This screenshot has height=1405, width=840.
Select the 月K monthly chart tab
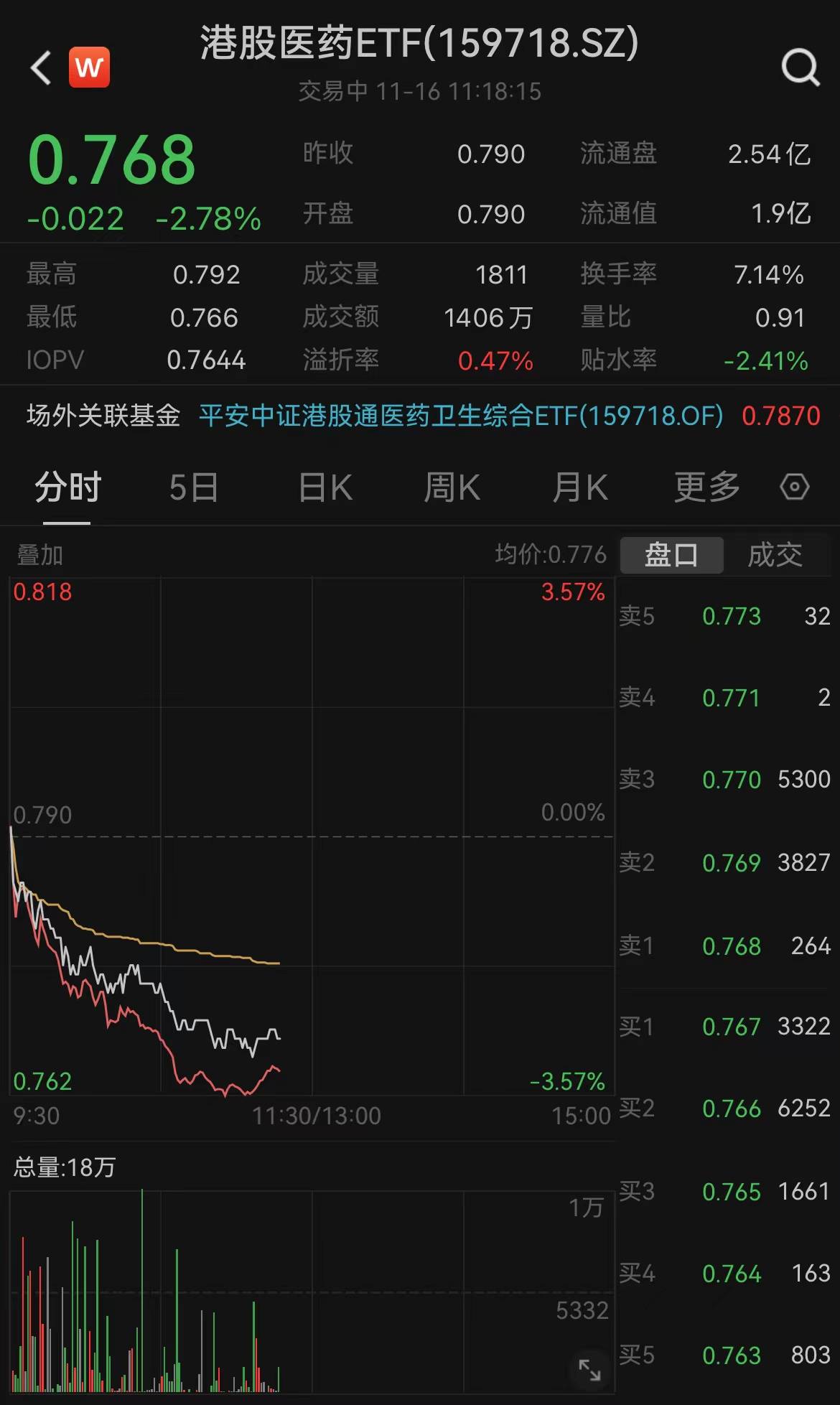point(580,487)
